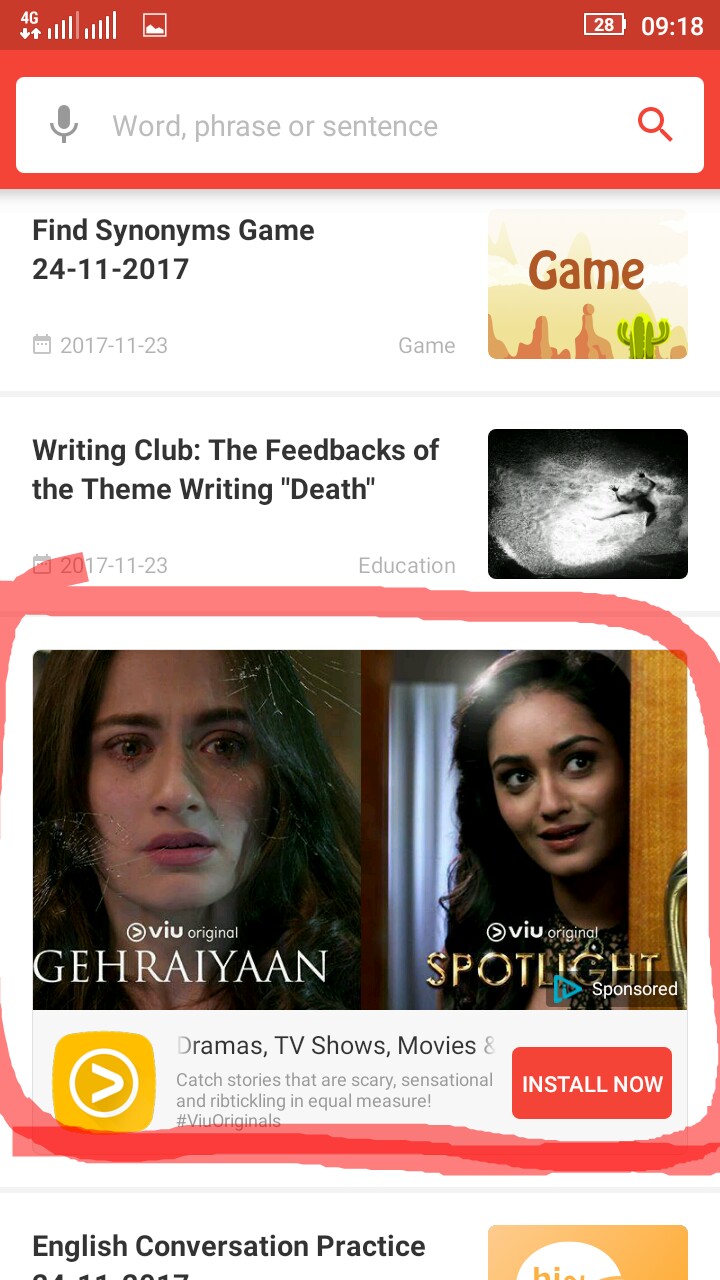This screenshot has height=1280, width=720.
Task: Tap the microphone voice search icon
Action: (64, 126)
